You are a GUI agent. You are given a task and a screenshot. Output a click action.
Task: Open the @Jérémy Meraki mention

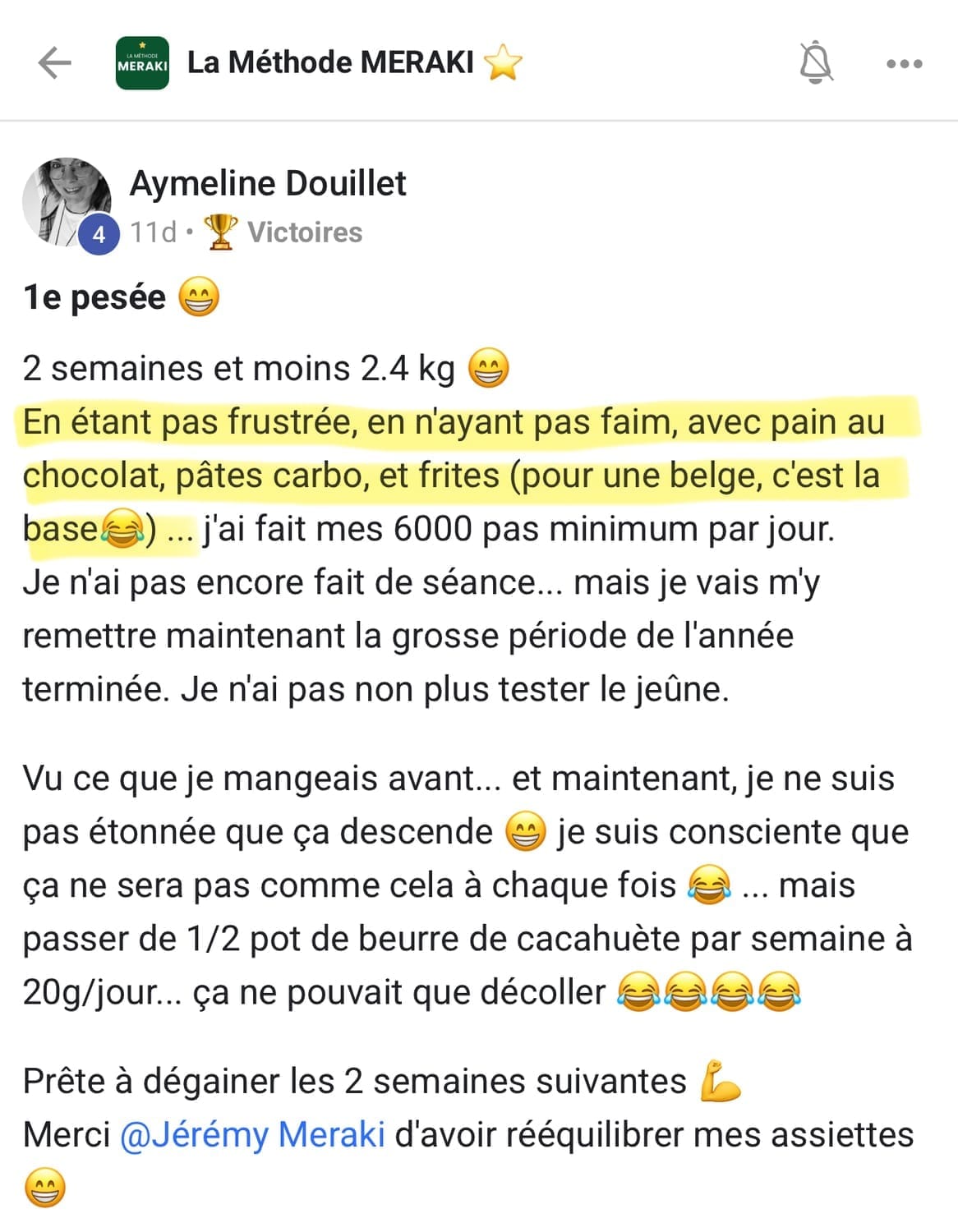click(252, 1134)
